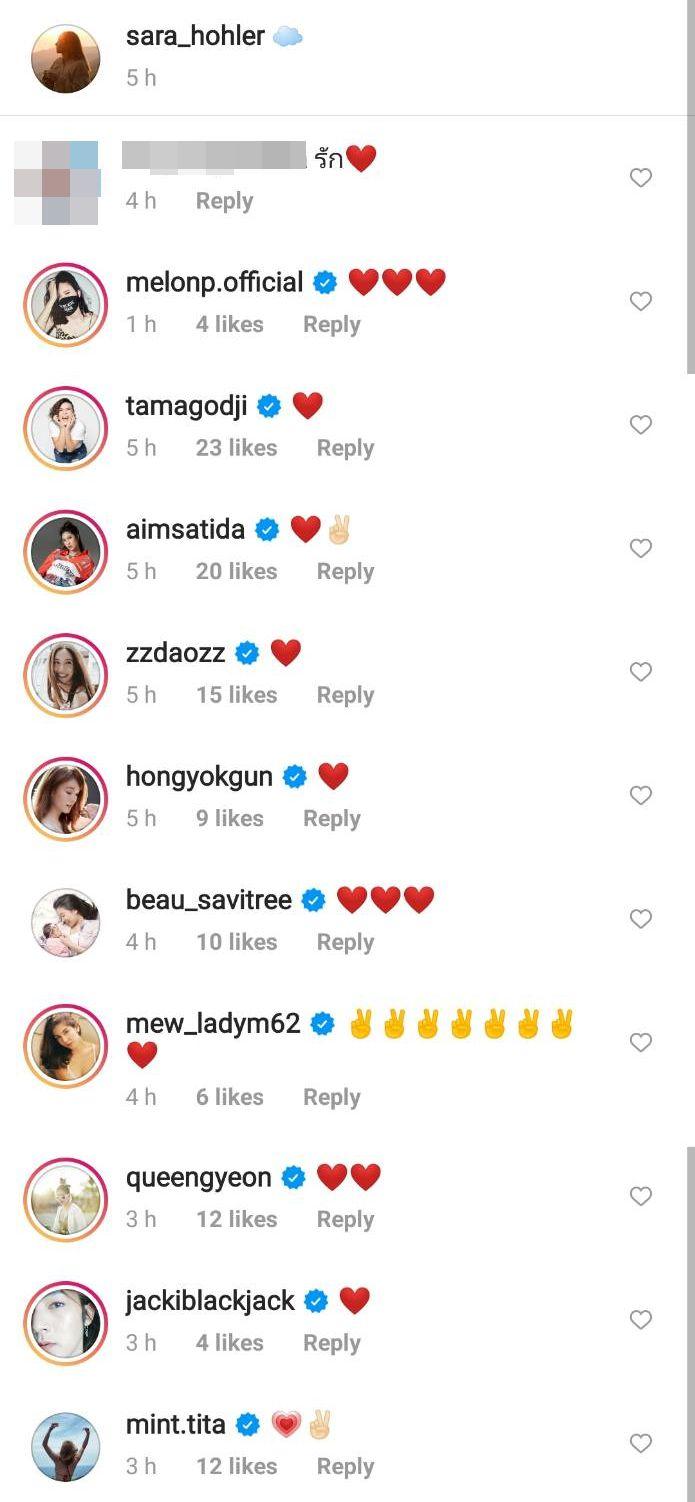Open sara_hohler's profile

195,36
